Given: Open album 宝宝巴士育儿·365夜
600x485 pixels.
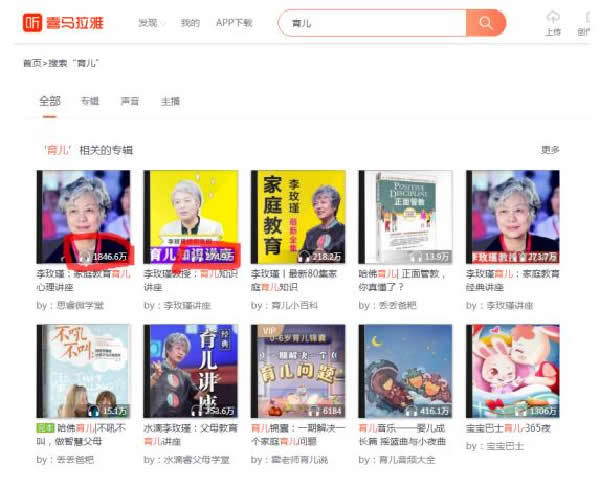Looking at the screenshot, I should click(x=511, y=371).
